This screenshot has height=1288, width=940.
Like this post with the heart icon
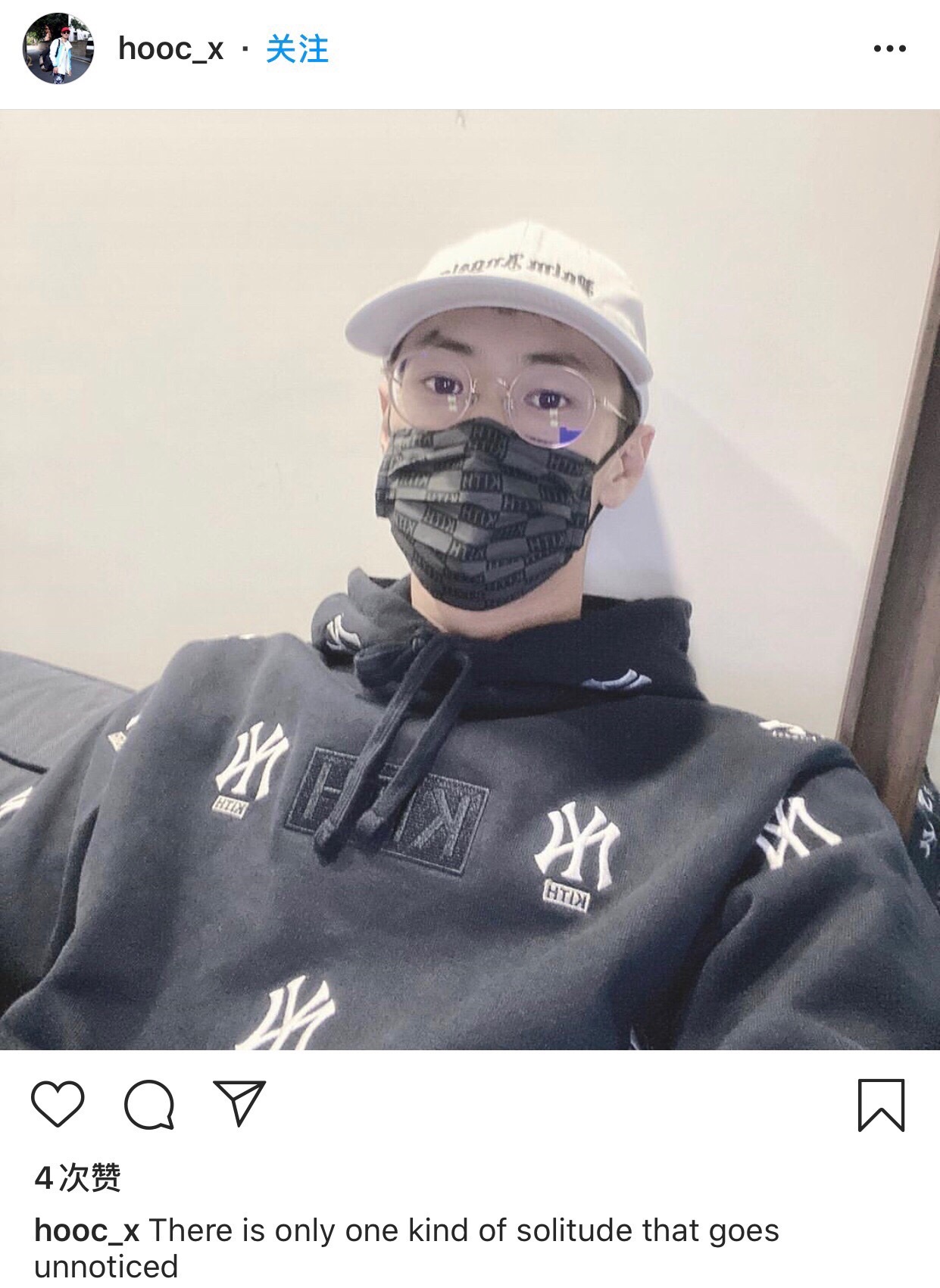pyautogui.click(x=58, y=1103)
